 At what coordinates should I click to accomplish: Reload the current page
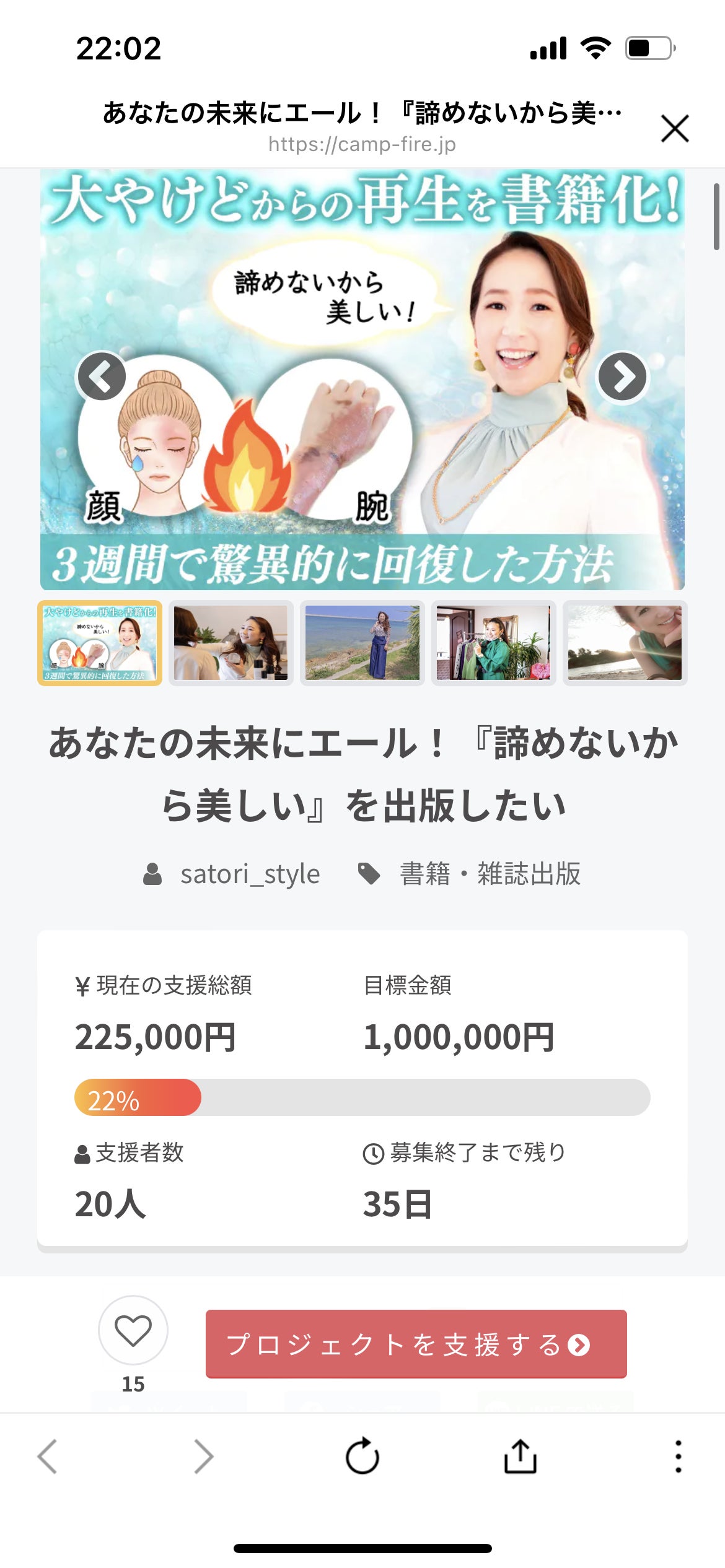click(x=362, y=1455)
